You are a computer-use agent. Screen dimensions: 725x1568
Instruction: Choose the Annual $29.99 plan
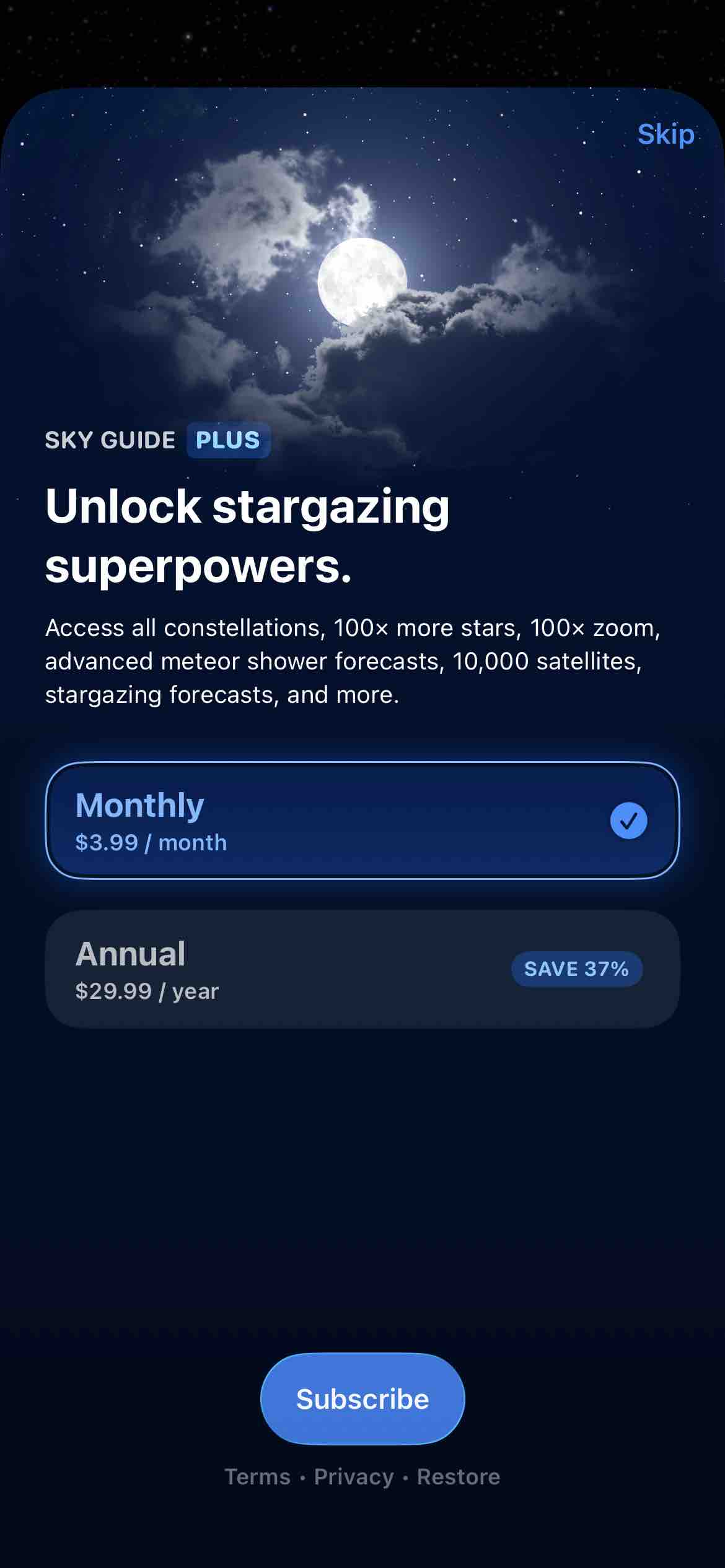362,969
